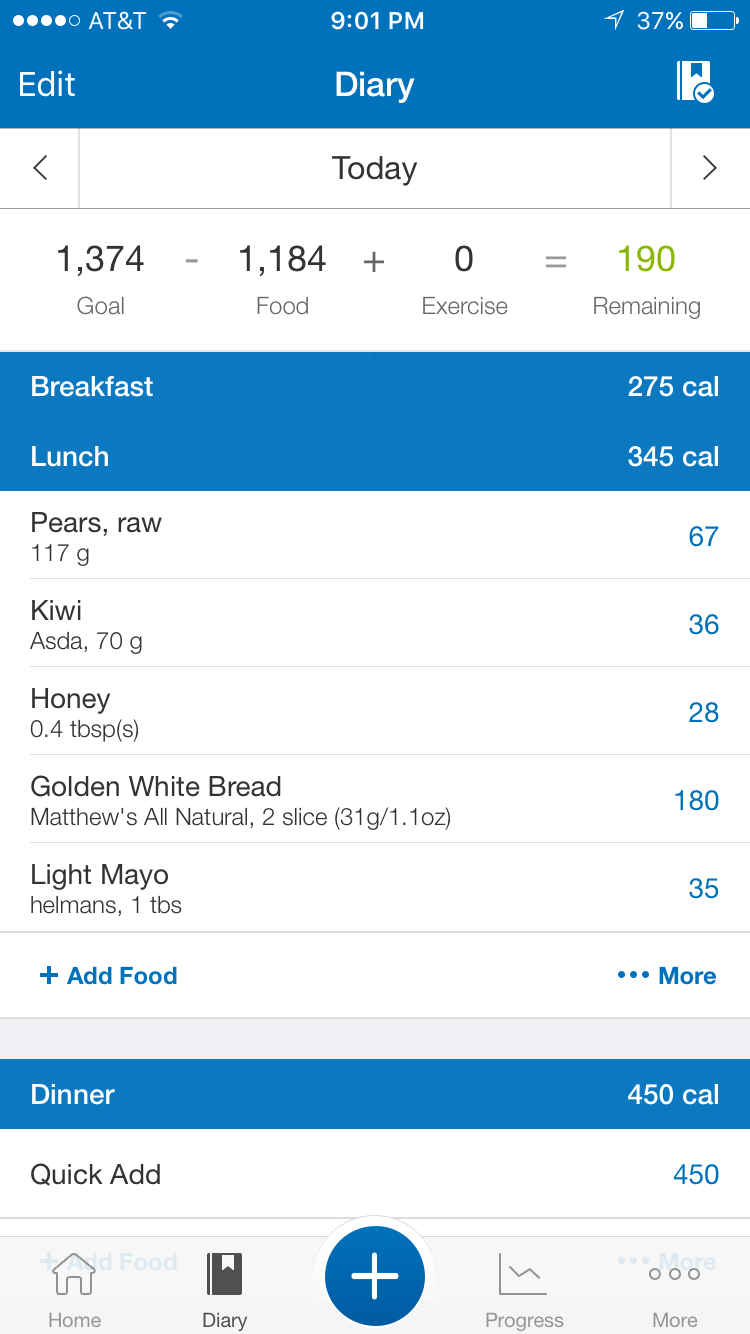
Task: Open the Pears, raw entry
Action: click(375, 535)
